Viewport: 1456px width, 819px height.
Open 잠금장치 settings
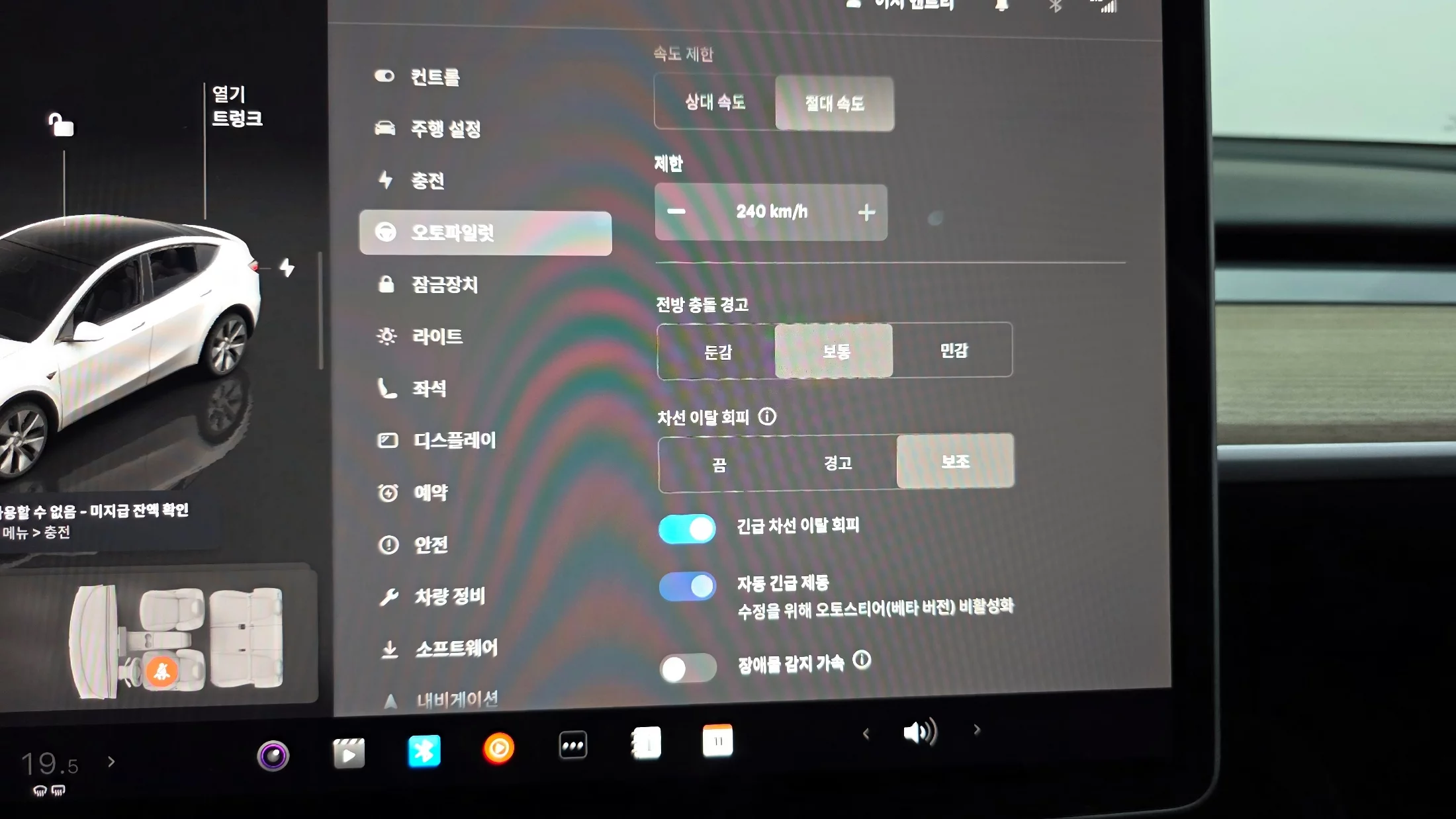point(443,284)
